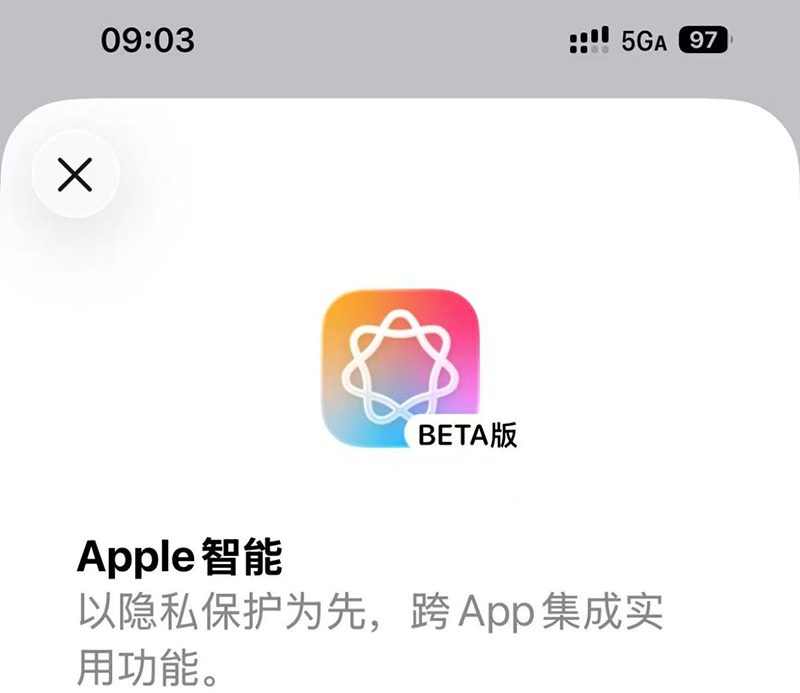Close the Apple 智能 intro sheet
The width and height of the screenshot is (800, 693).
click(x=75, y=176)
